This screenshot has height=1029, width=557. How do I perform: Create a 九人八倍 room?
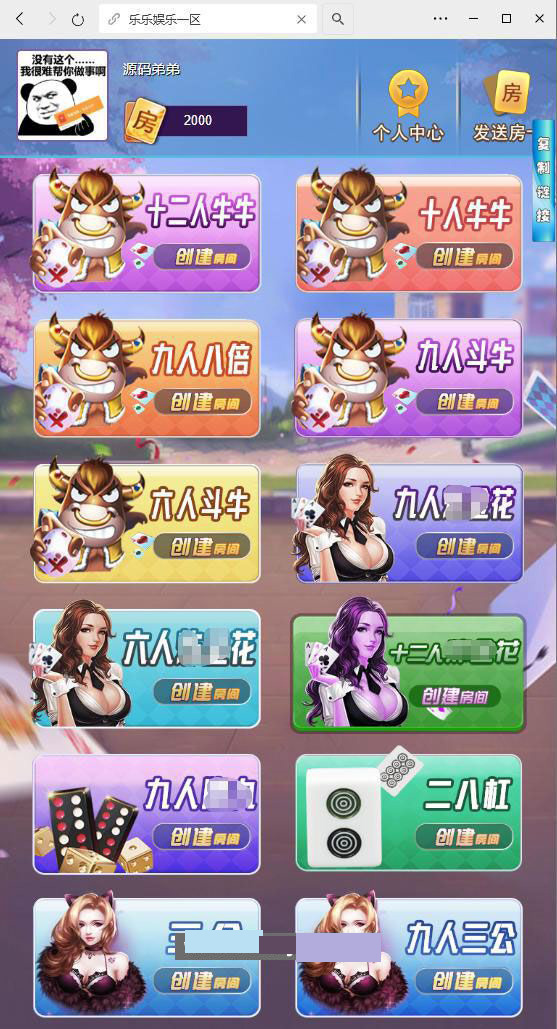(203, 401)
